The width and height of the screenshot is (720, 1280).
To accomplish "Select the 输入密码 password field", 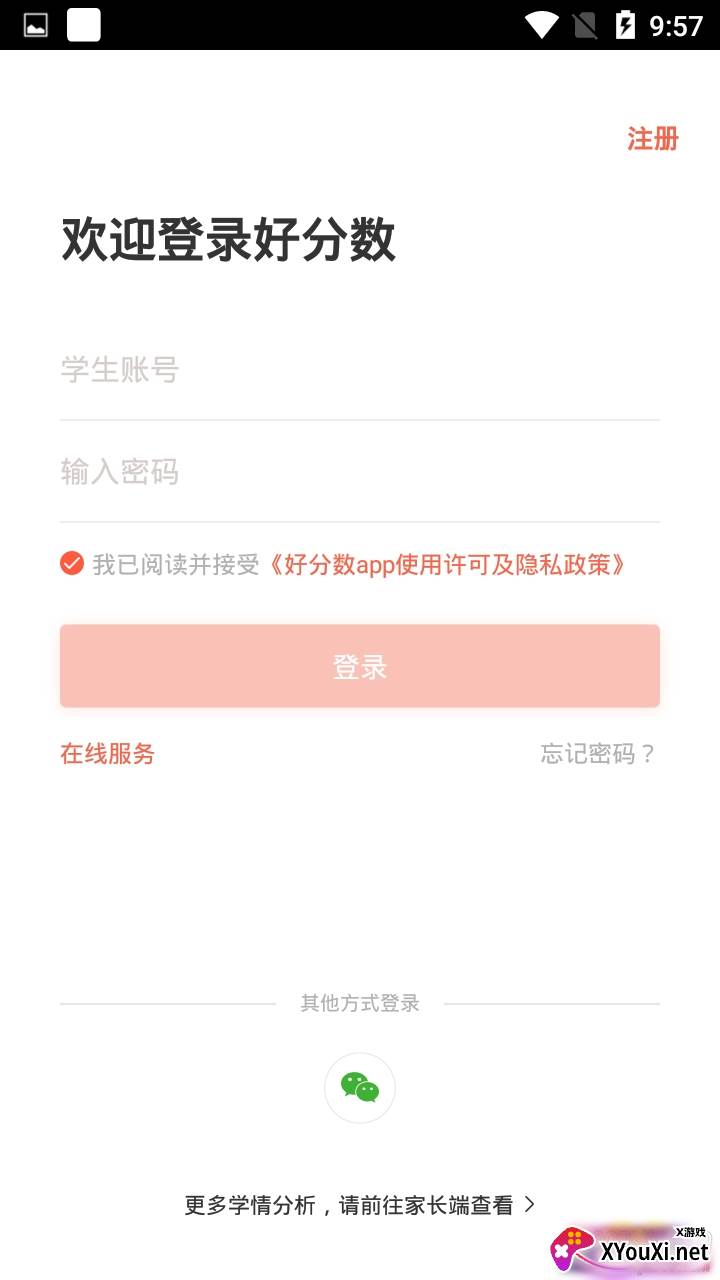I will pyautogui.click(x=360, y=472).
